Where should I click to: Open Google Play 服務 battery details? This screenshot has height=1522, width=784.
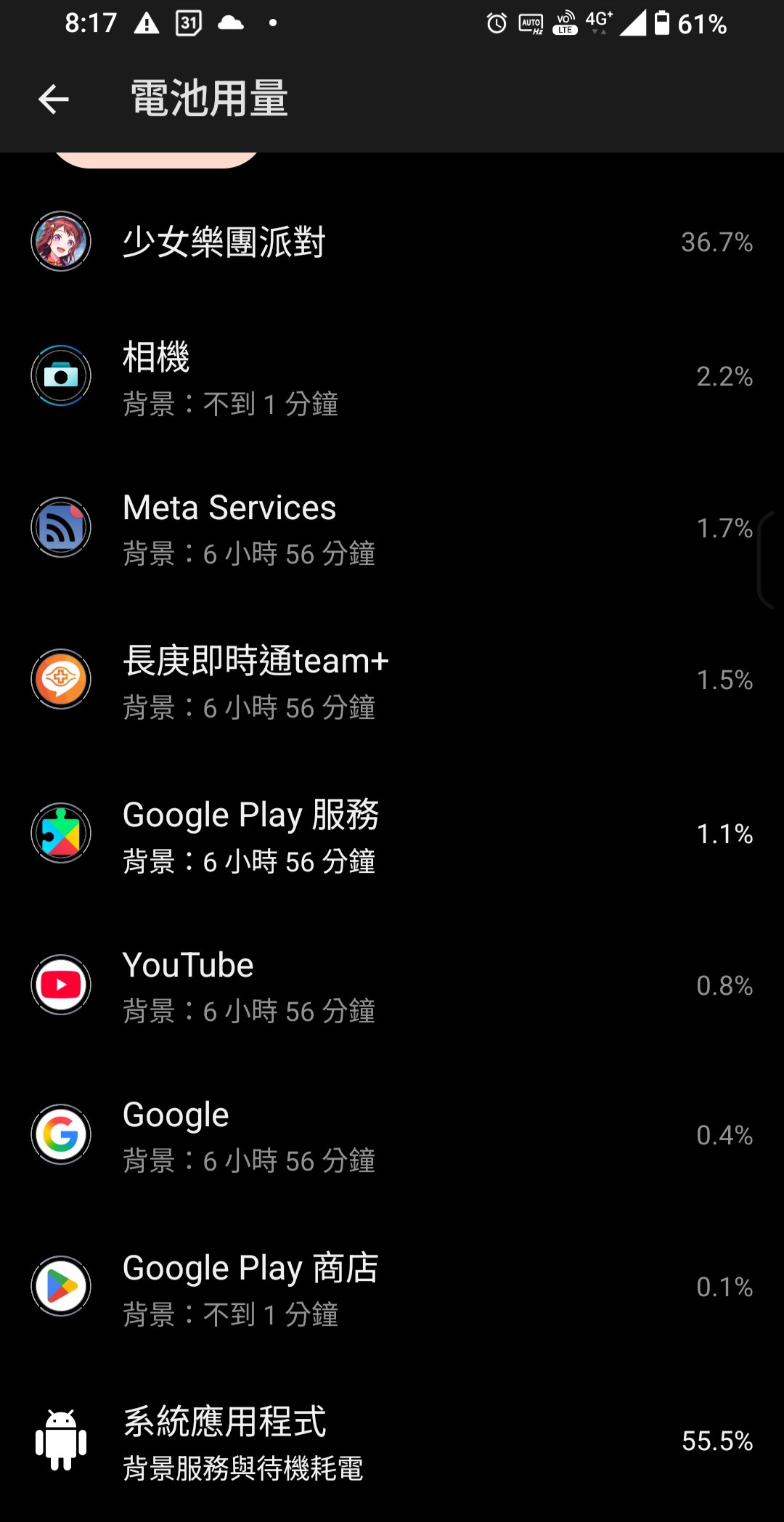point(392,834)
